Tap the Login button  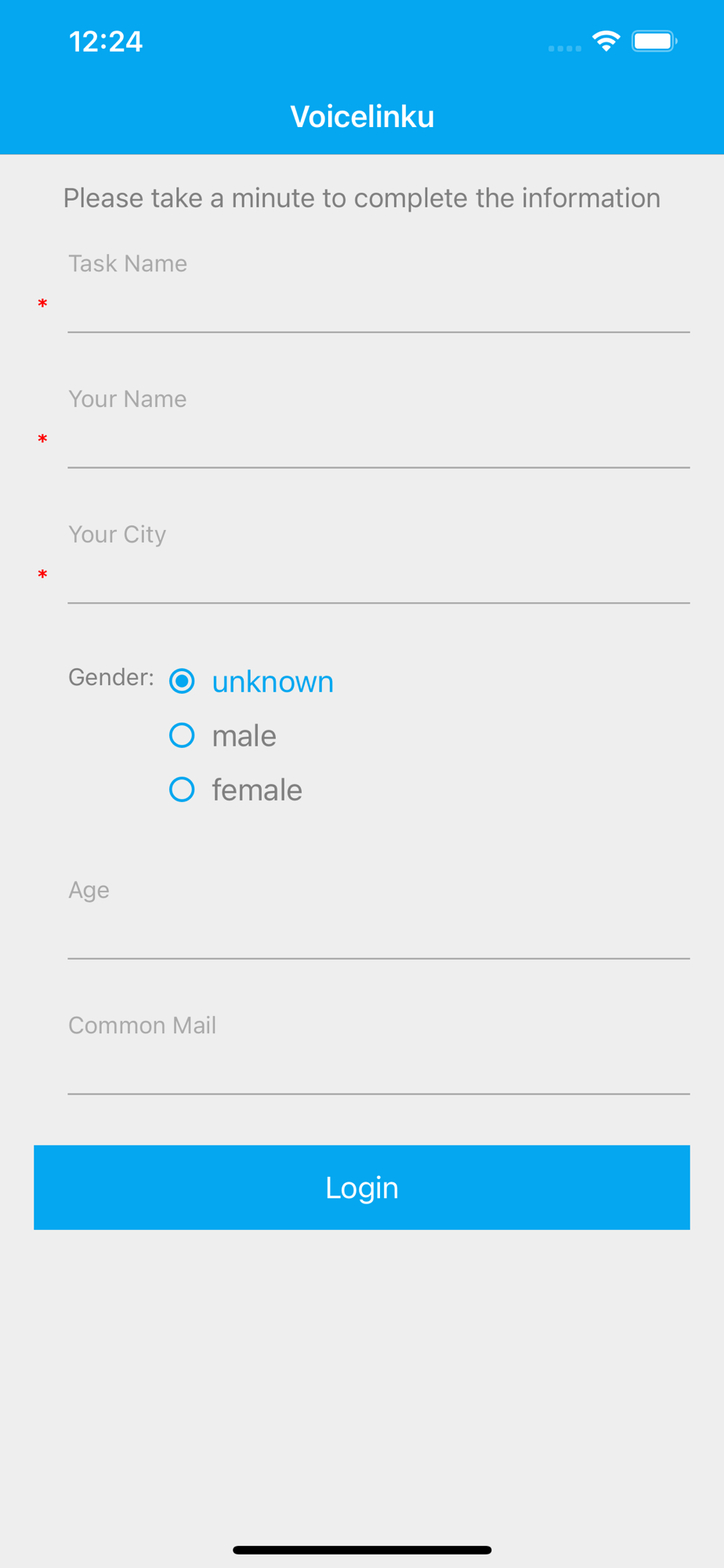362,1188
